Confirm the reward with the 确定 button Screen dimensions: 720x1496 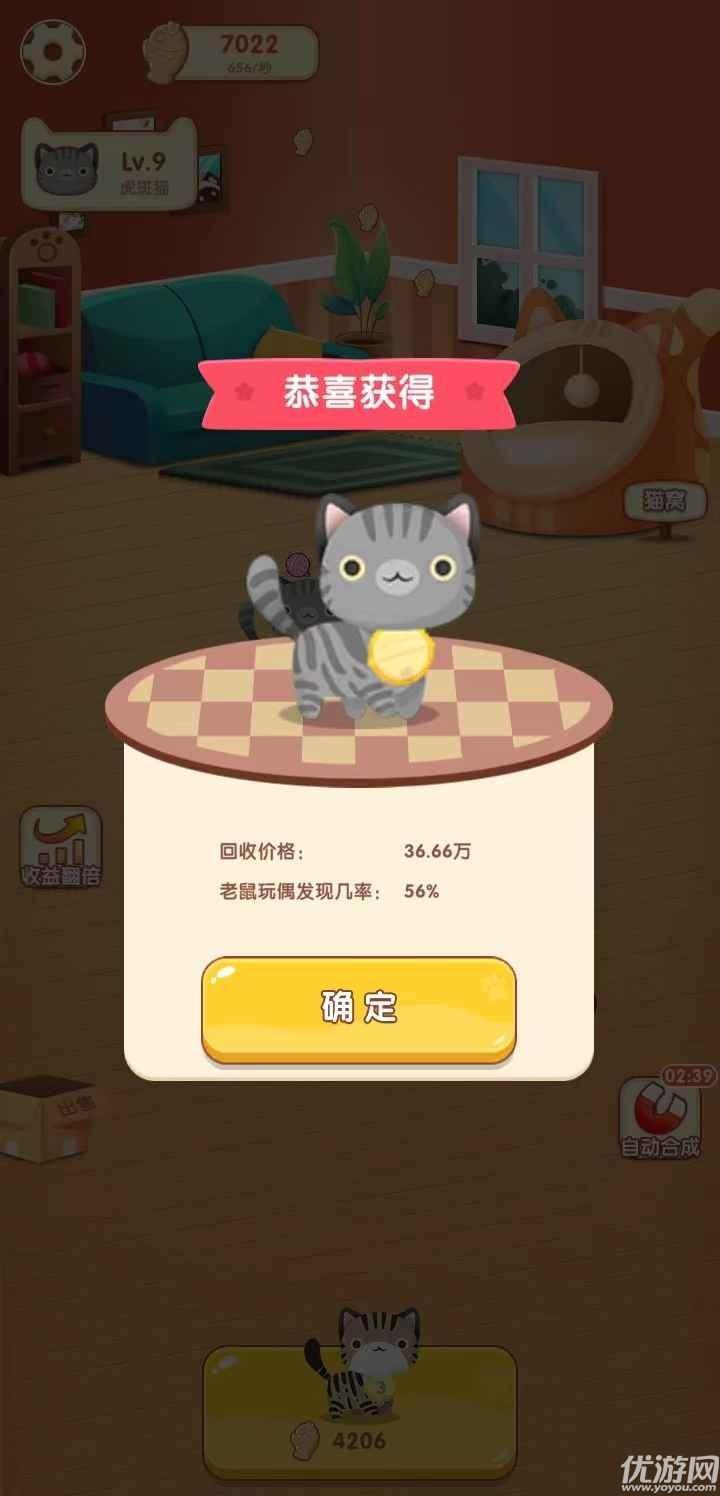pos(359,1008)
